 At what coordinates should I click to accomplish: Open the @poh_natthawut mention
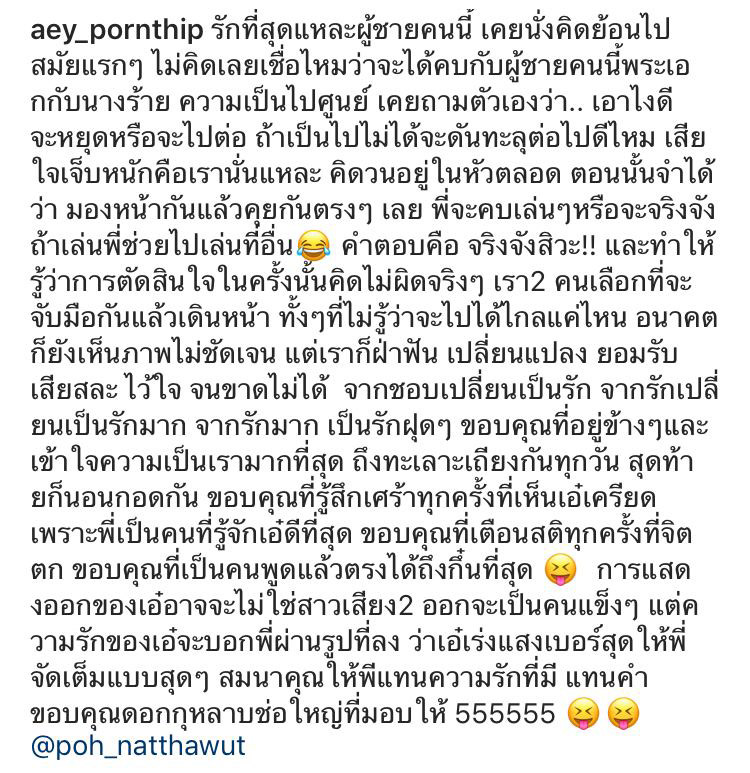tap(125, 746)
